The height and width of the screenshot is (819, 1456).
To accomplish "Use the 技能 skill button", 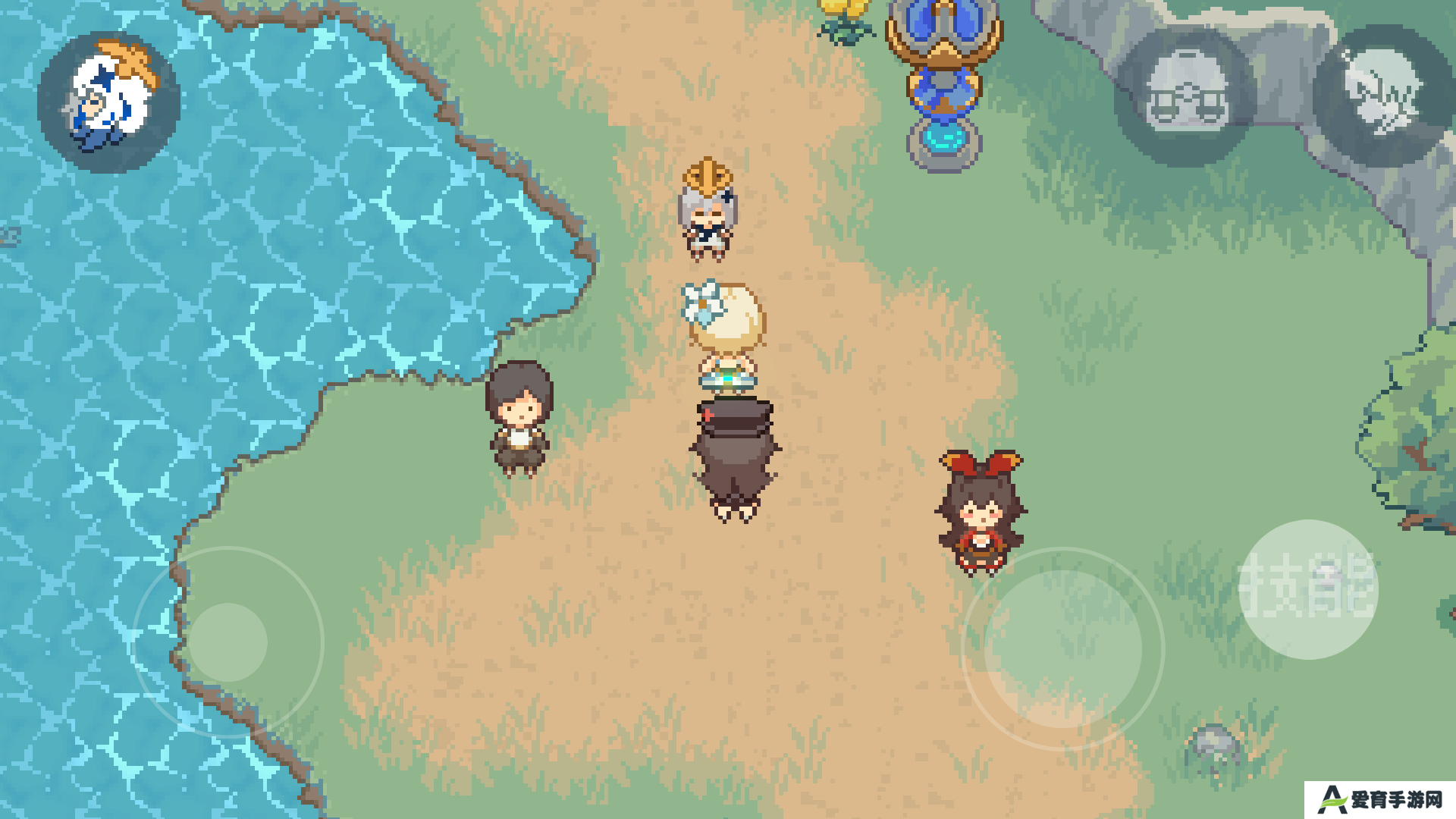I will [1308, 588].
